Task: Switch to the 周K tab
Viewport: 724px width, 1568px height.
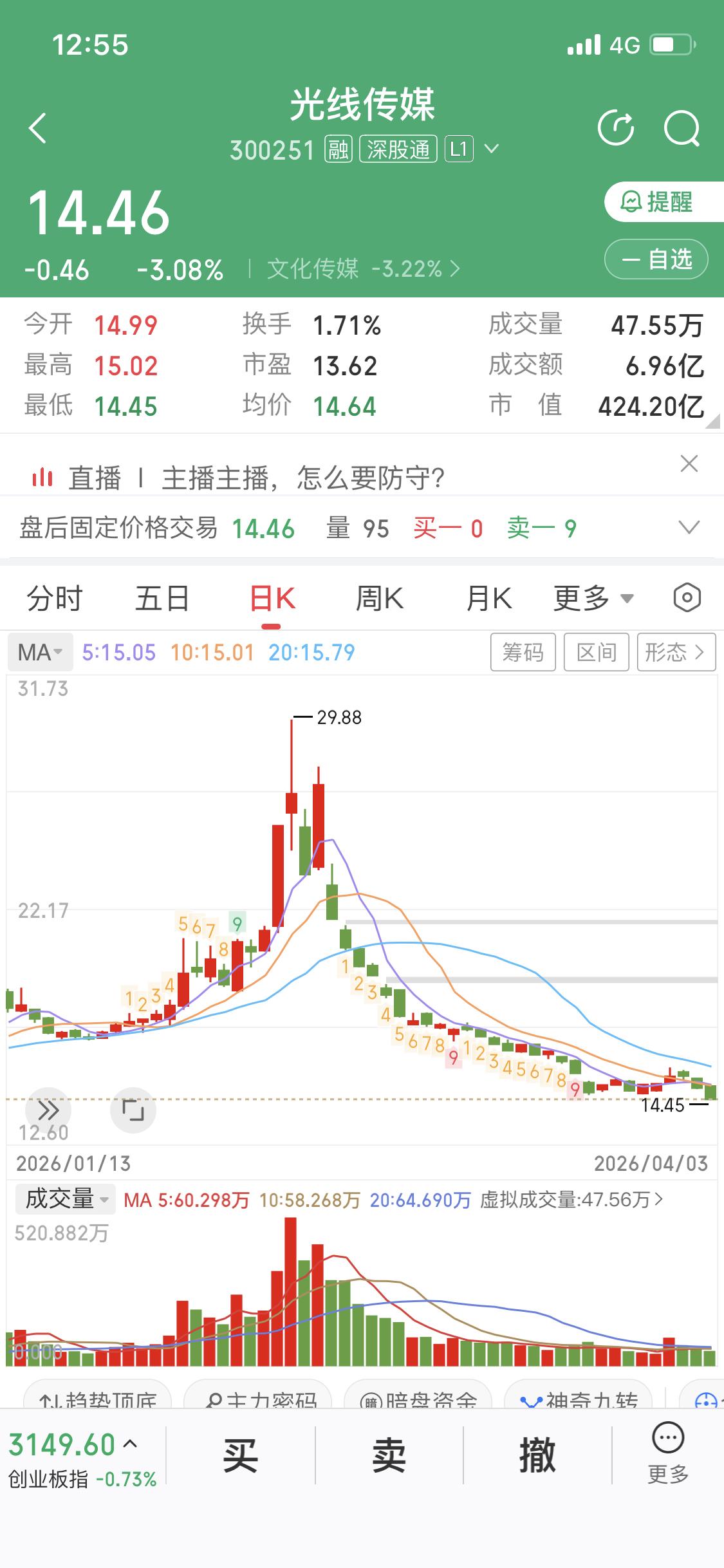Action: (x=381, y=597)
